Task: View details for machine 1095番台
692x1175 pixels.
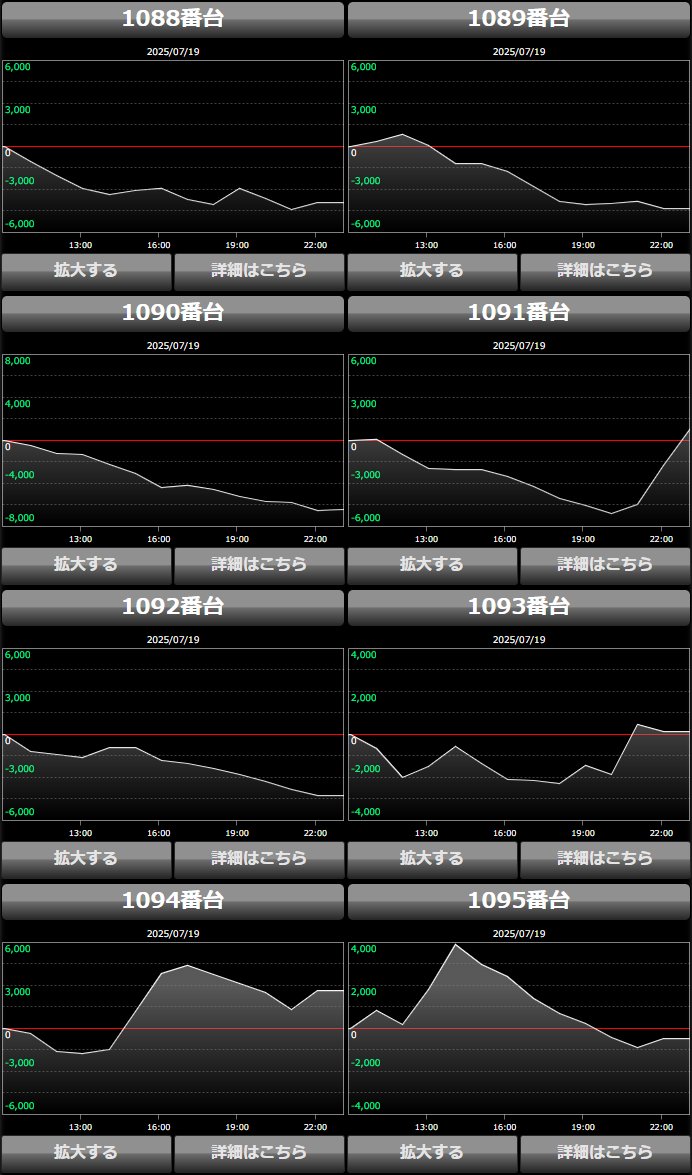Action: coord(605,1153)
